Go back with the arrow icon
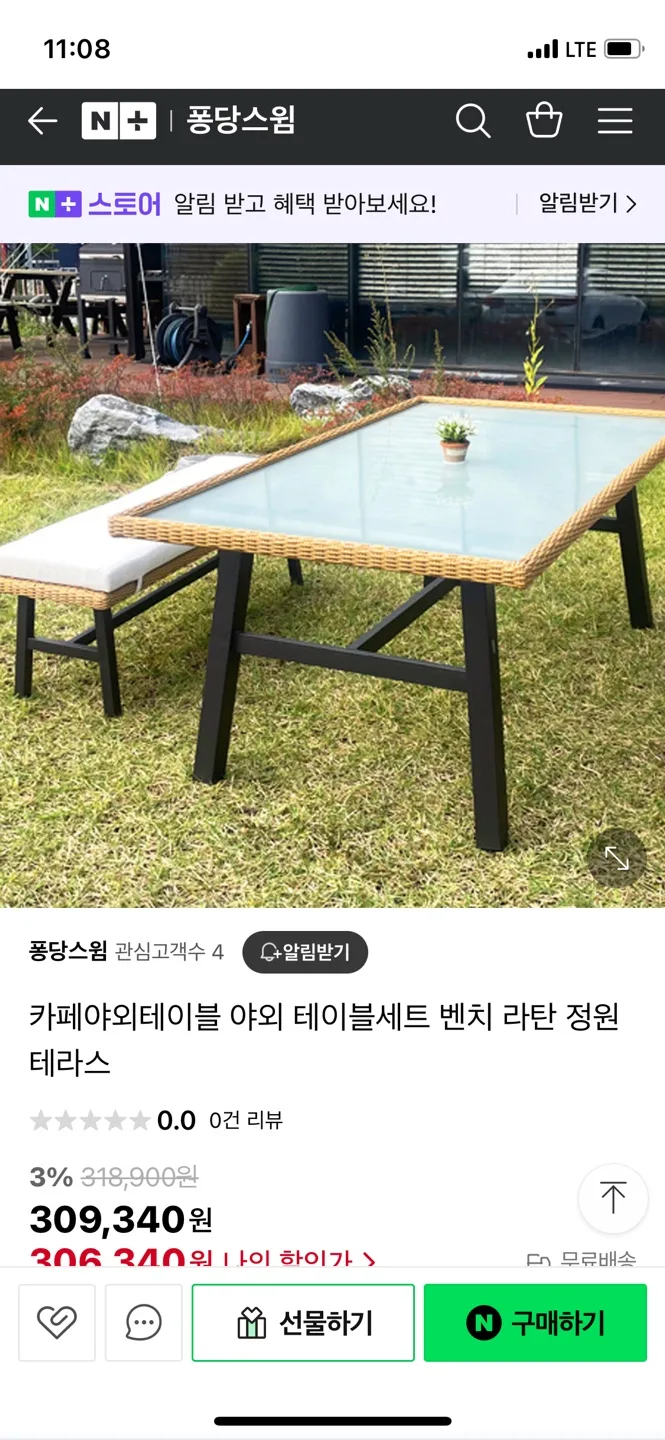The image size is (665, 1440). click(42, 122)
